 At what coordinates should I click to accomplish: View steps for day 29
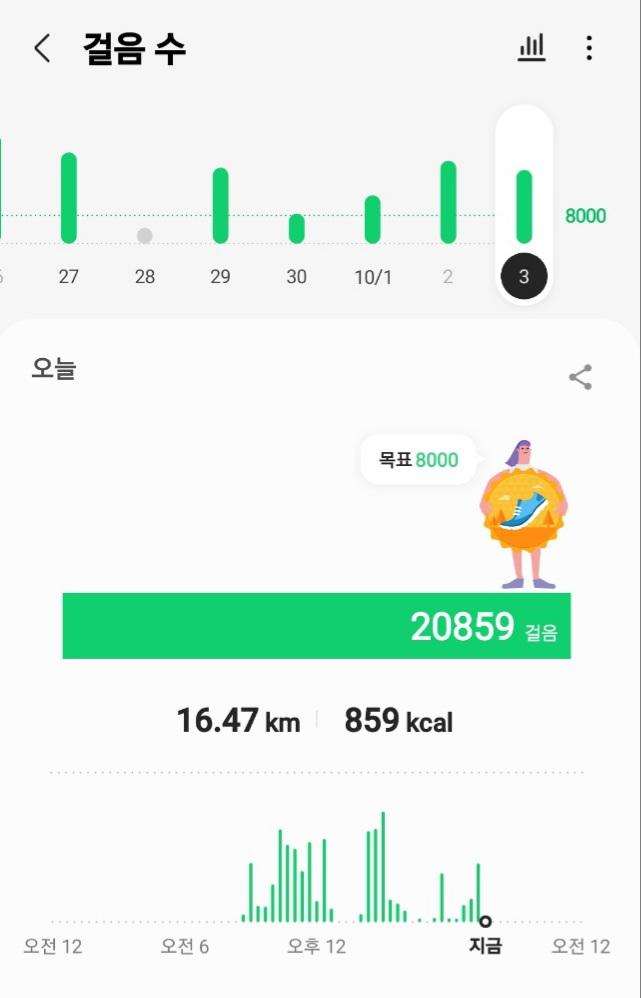click(x=221, y=205)
